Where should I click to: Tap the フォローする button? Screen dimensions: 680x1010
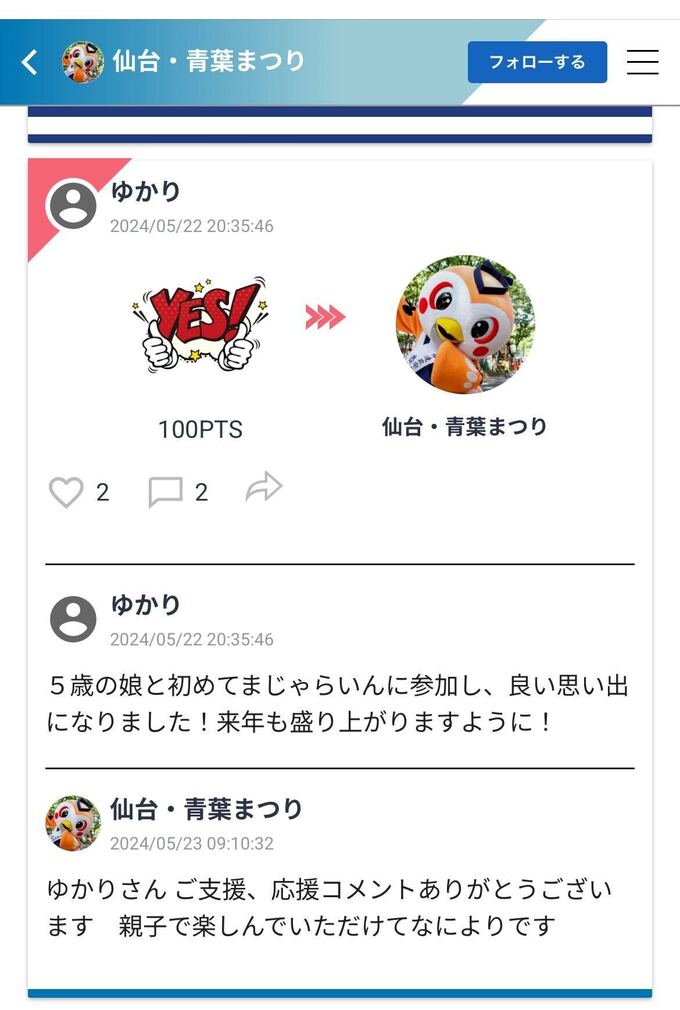pos(537,62)
